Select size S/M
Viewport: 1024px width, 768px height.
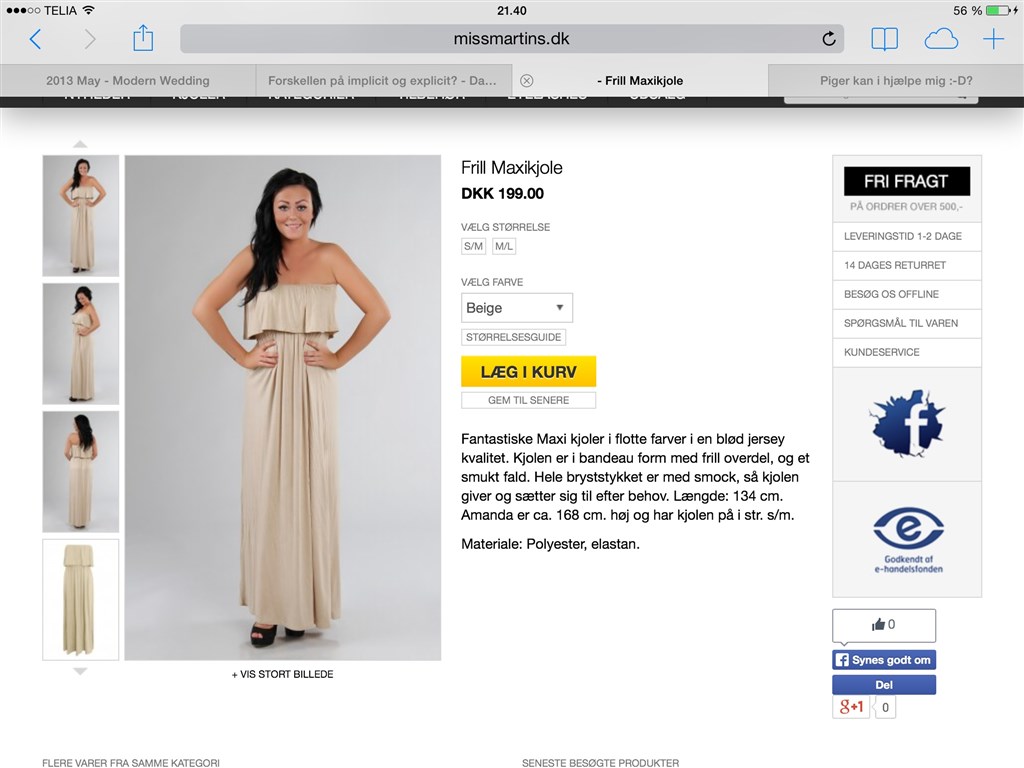pos(473,246)
